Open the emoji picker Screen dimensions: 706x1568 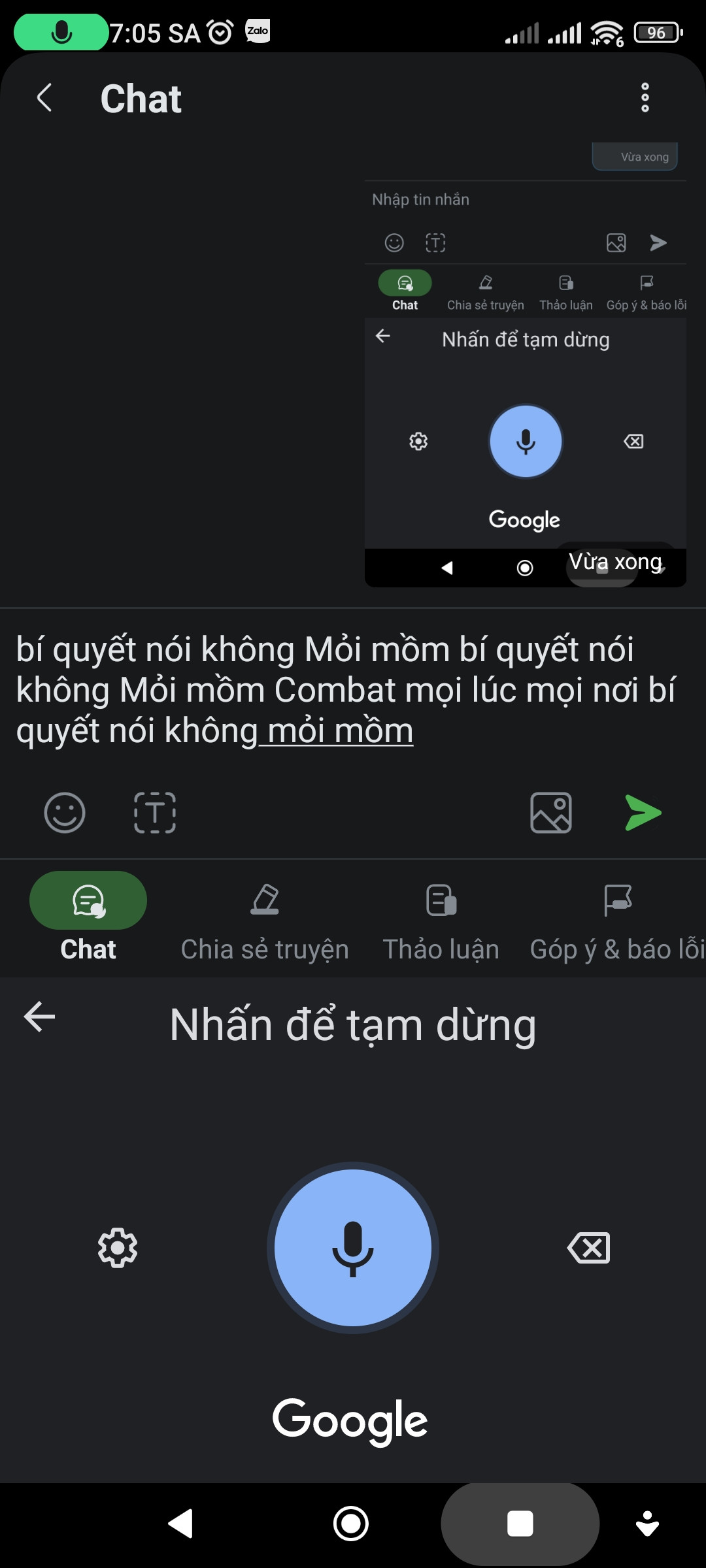pyautogui.click(x=64, y=813)
